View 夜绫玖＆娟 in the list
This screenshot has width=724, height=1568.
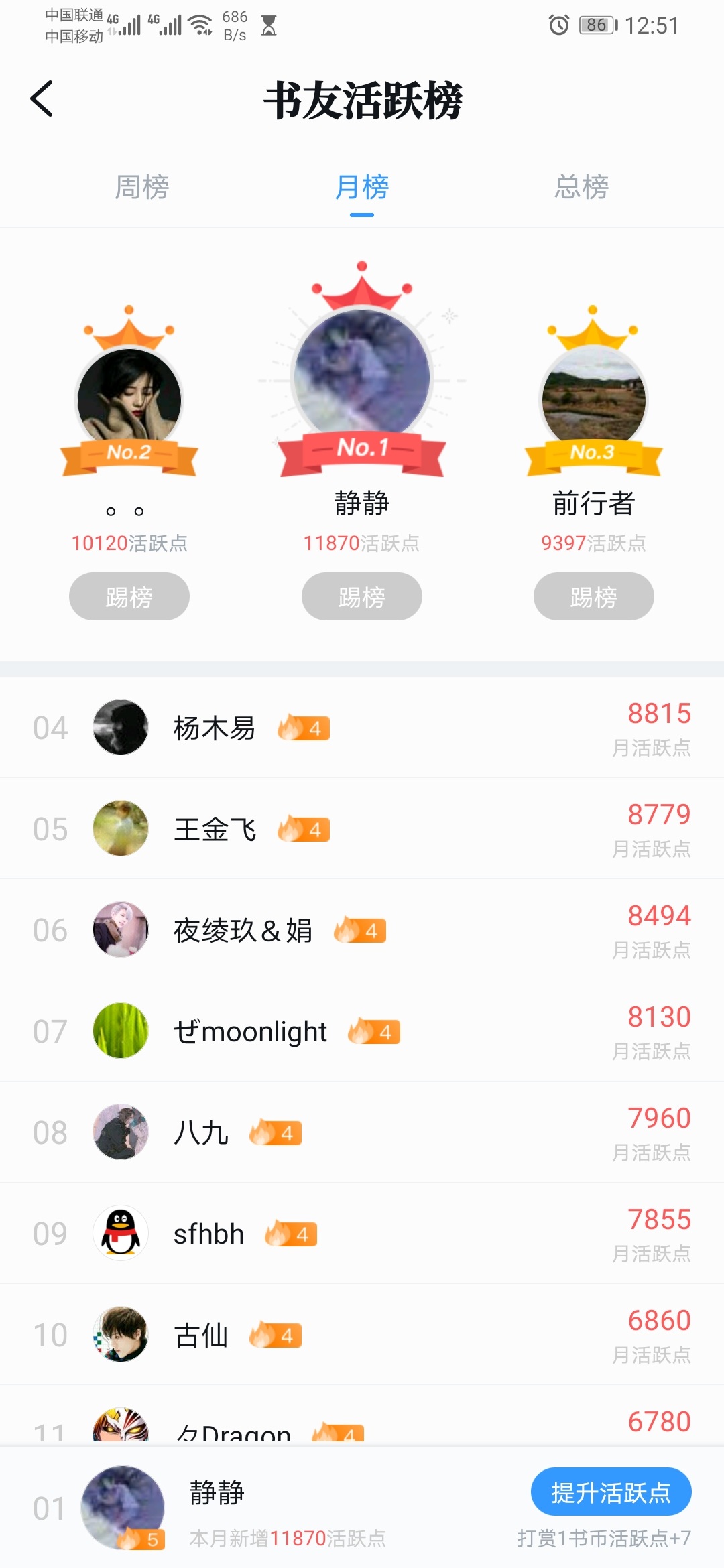pyautogui.click(x=362, y=930)
